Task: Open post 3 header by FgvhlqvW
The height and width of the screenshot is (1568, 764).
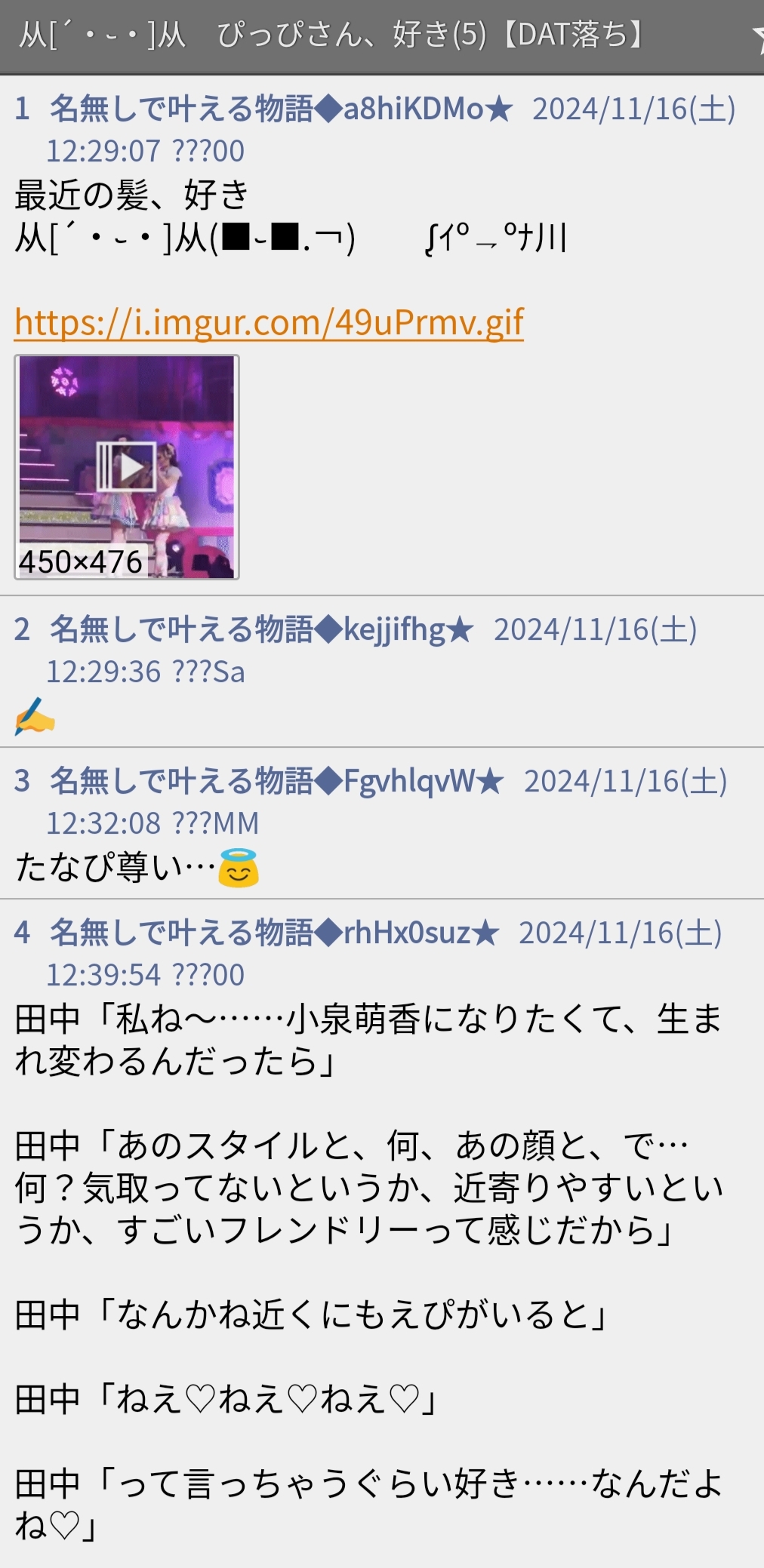Action: tap(371, 801)
